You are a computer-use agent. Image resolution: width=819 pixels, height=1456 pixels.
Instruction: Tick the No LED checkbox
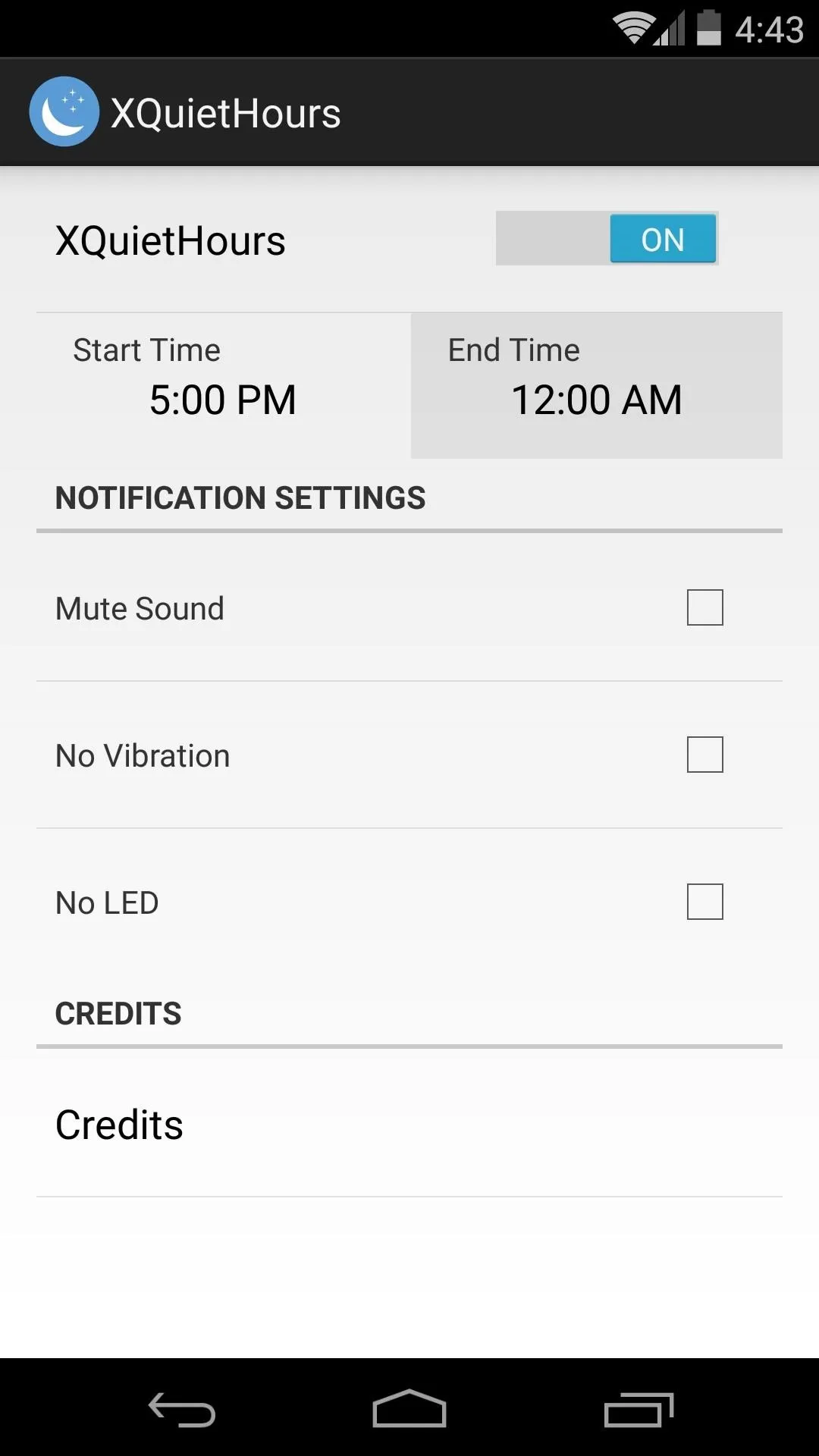[704, 902]
